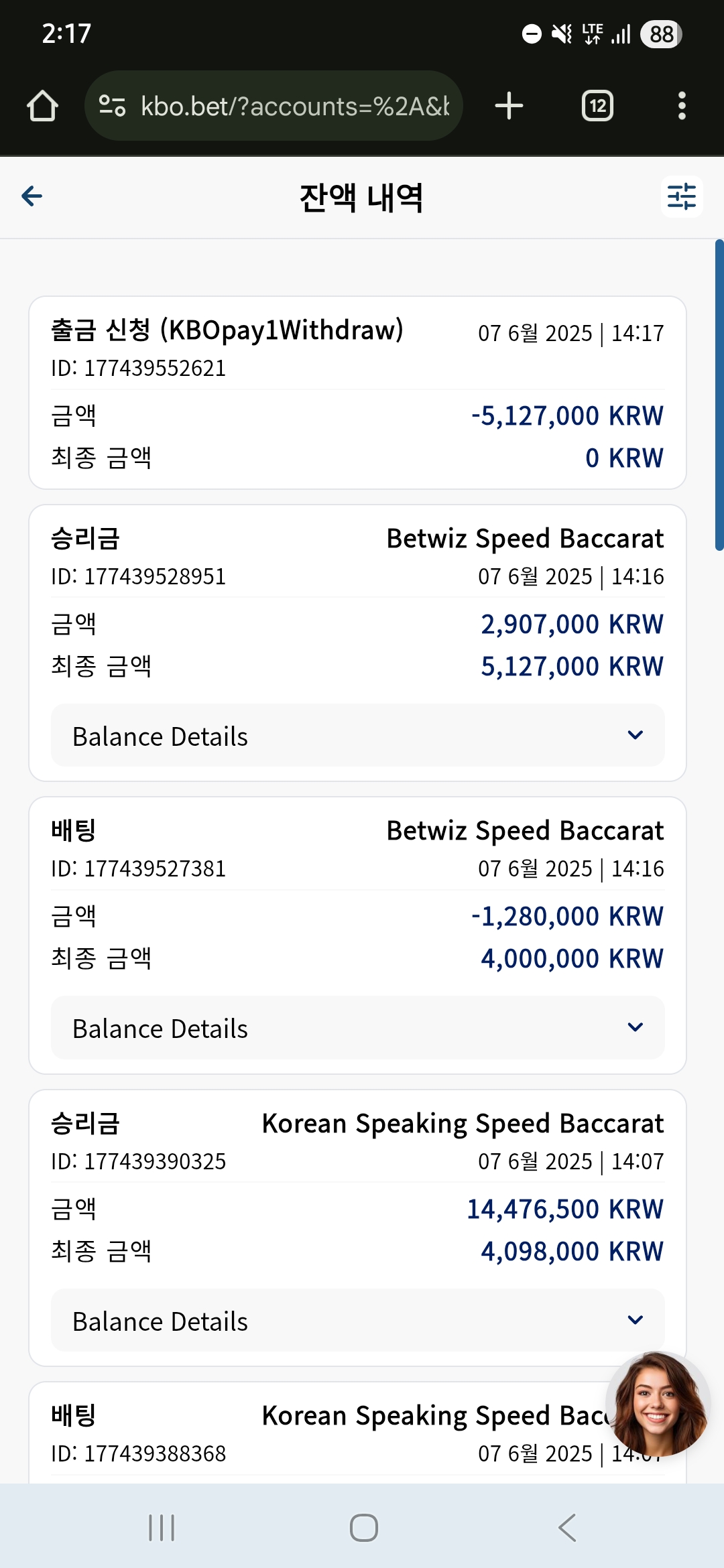
Task: Go back using the blue arrow
Action: 32,196
